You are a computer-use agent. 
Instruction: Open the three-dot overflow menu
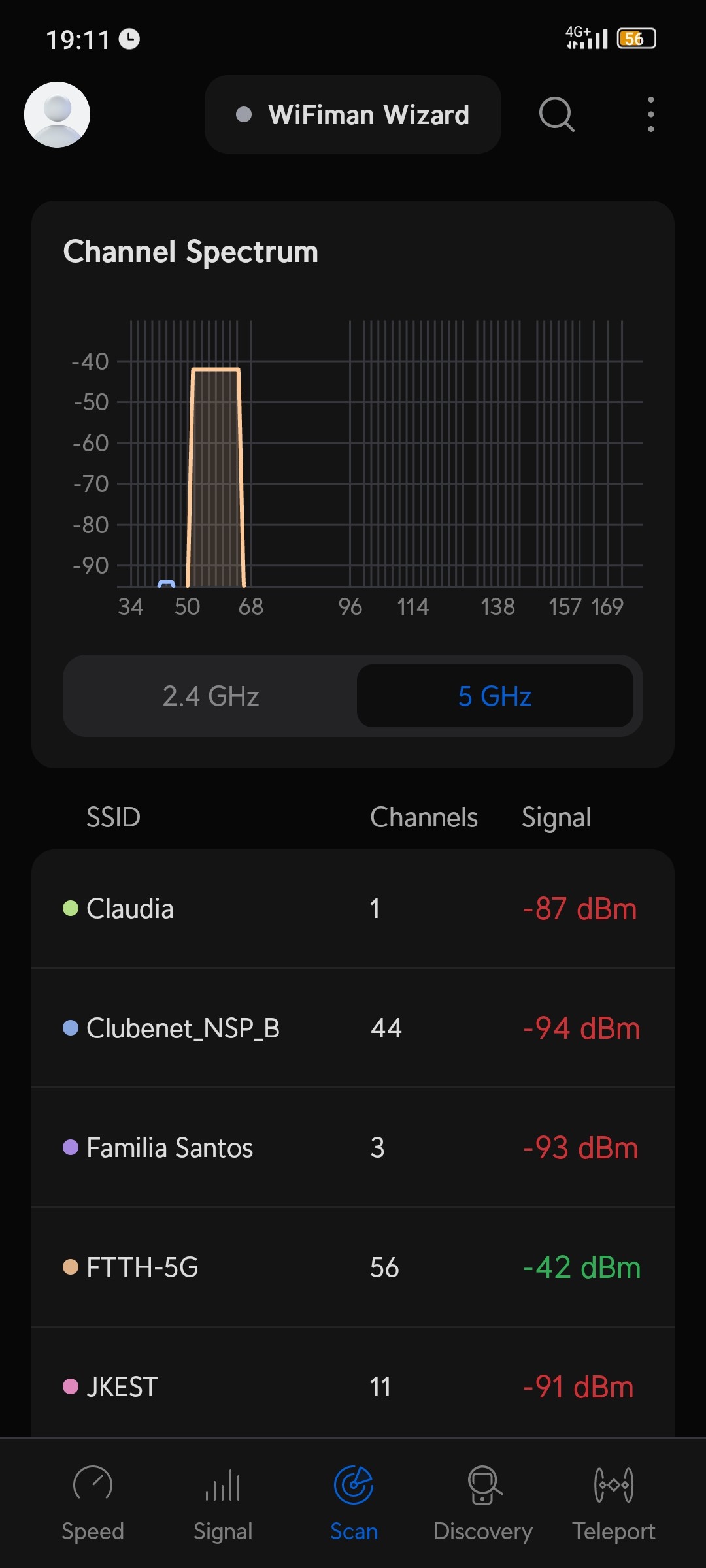pos(650,114)
